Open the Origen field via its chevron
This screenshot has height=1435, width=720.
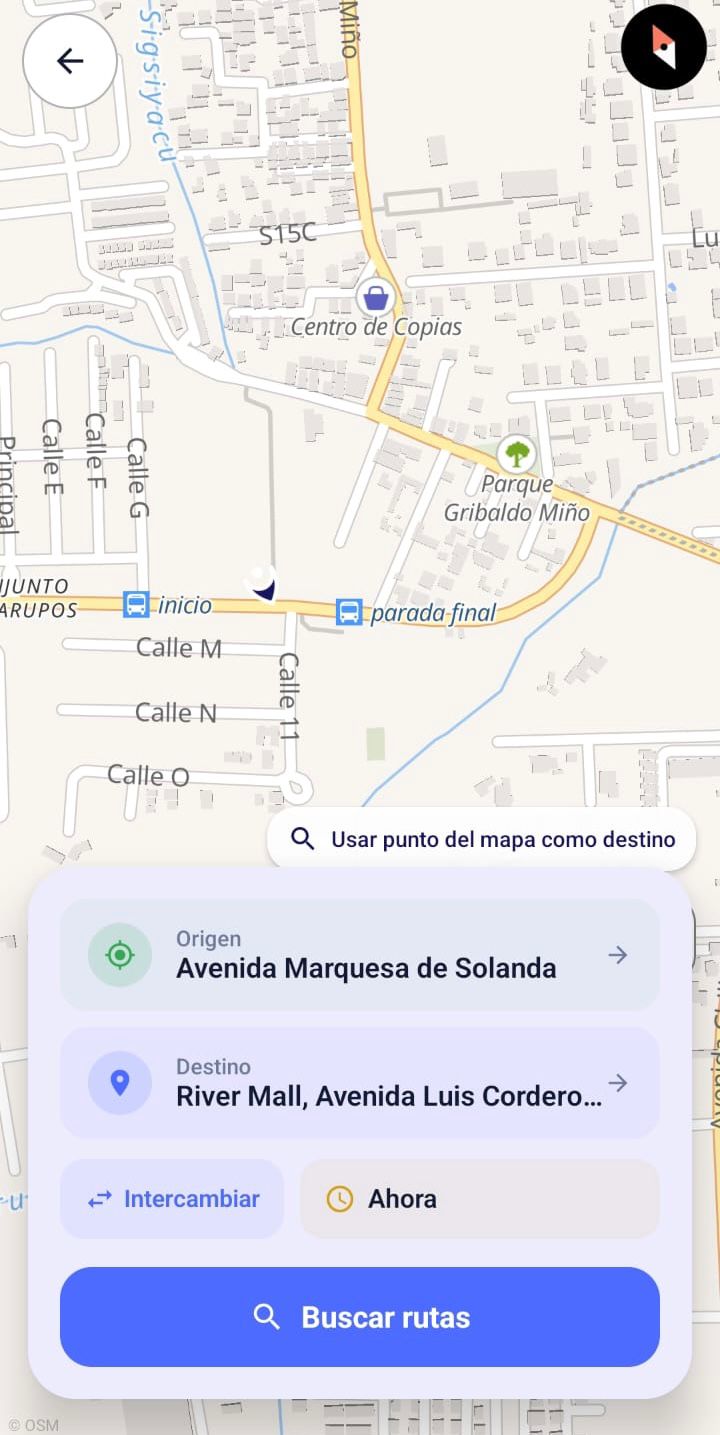point(618,954)
